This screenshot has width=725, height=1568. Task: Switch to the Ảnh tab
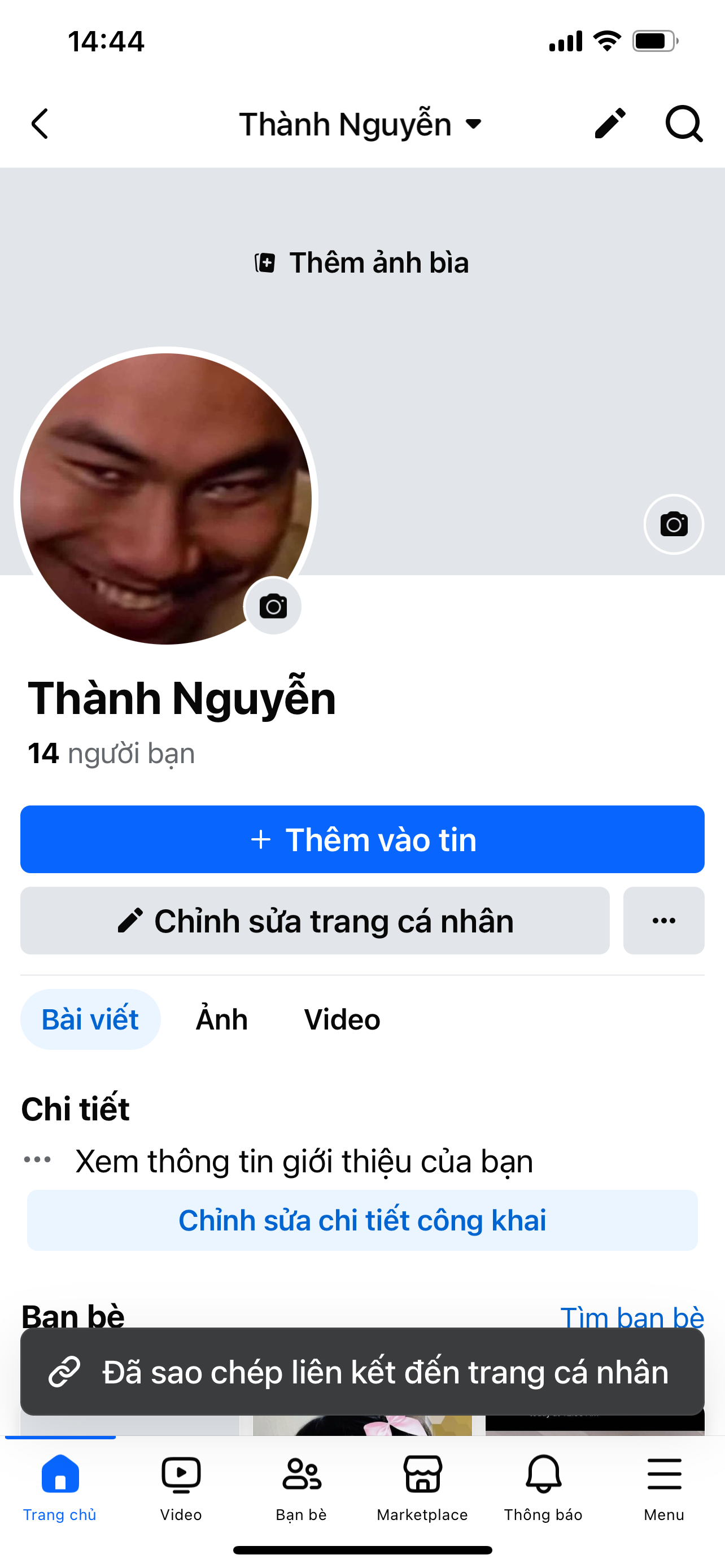tap(221, 1019)
